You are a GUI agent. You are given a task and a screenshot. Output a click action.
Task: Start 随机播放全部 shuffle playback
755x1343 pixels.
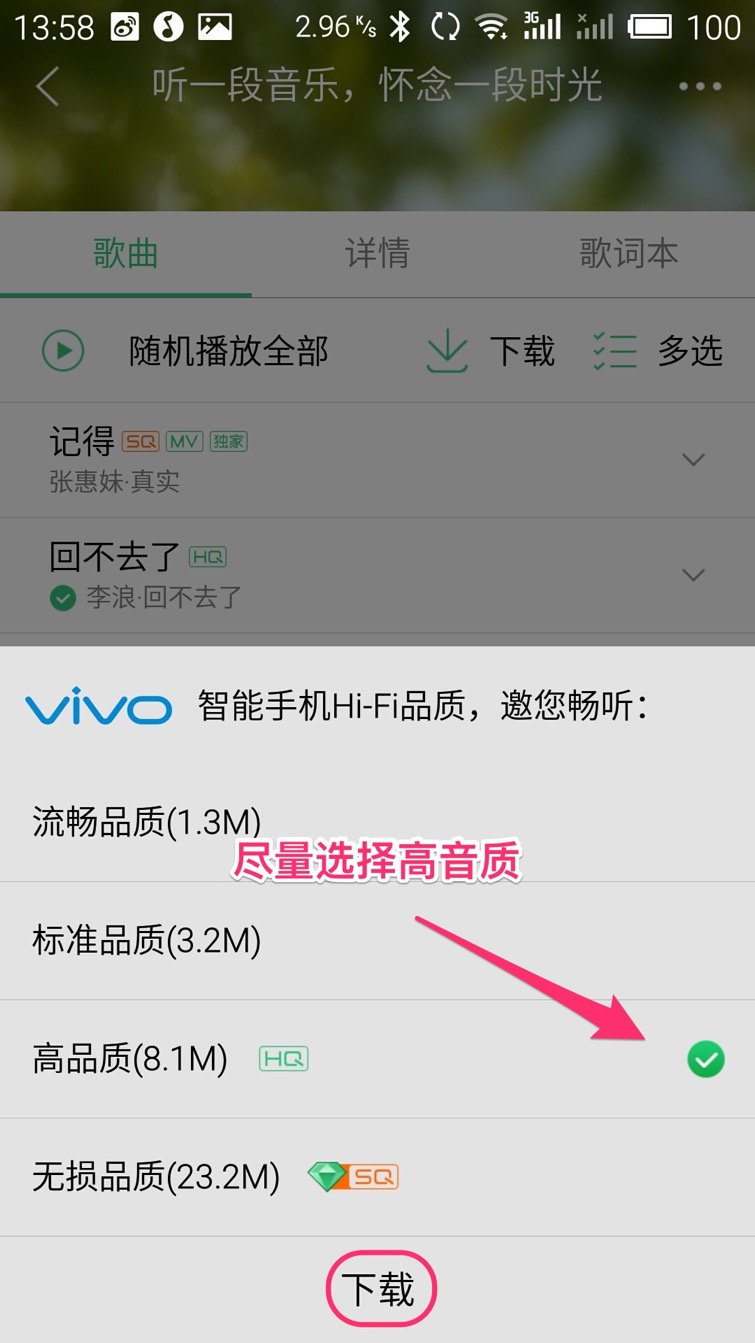(185, 351)
